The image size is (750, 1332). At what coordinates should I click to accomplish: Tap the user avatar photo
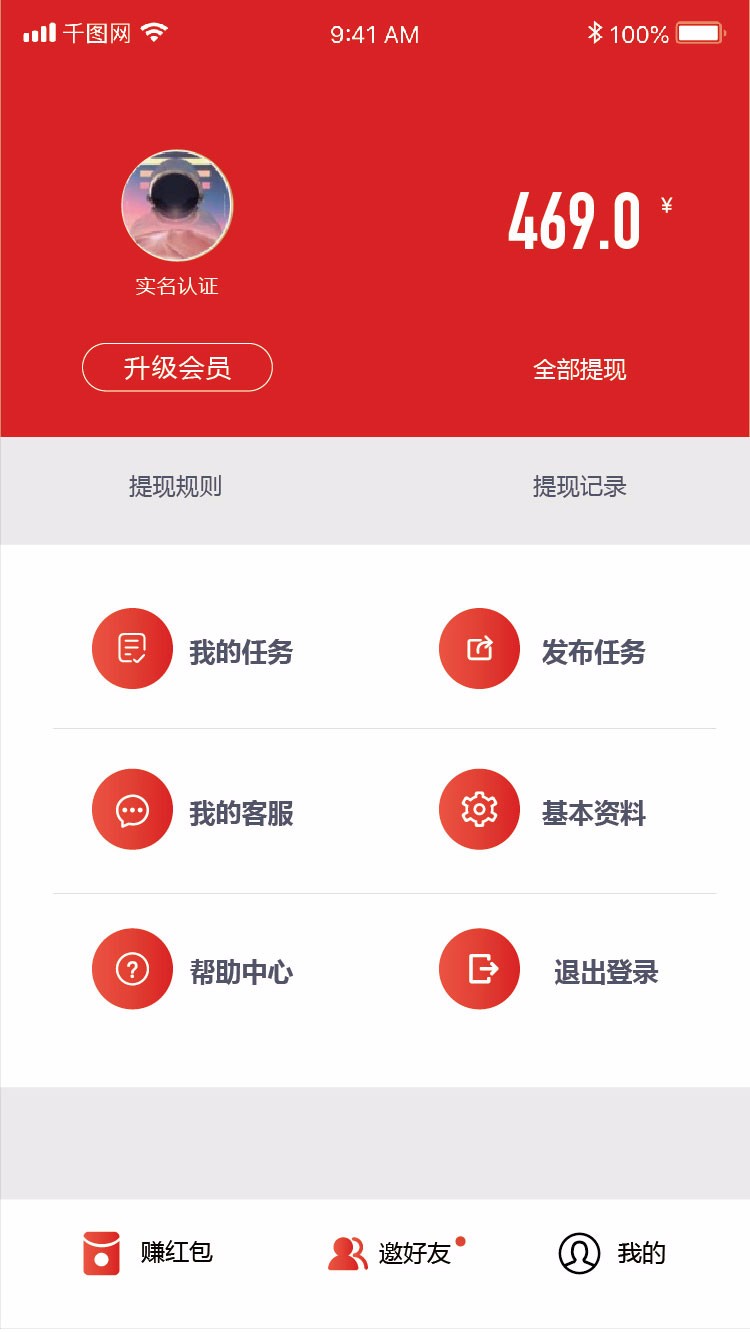(176, 205)
